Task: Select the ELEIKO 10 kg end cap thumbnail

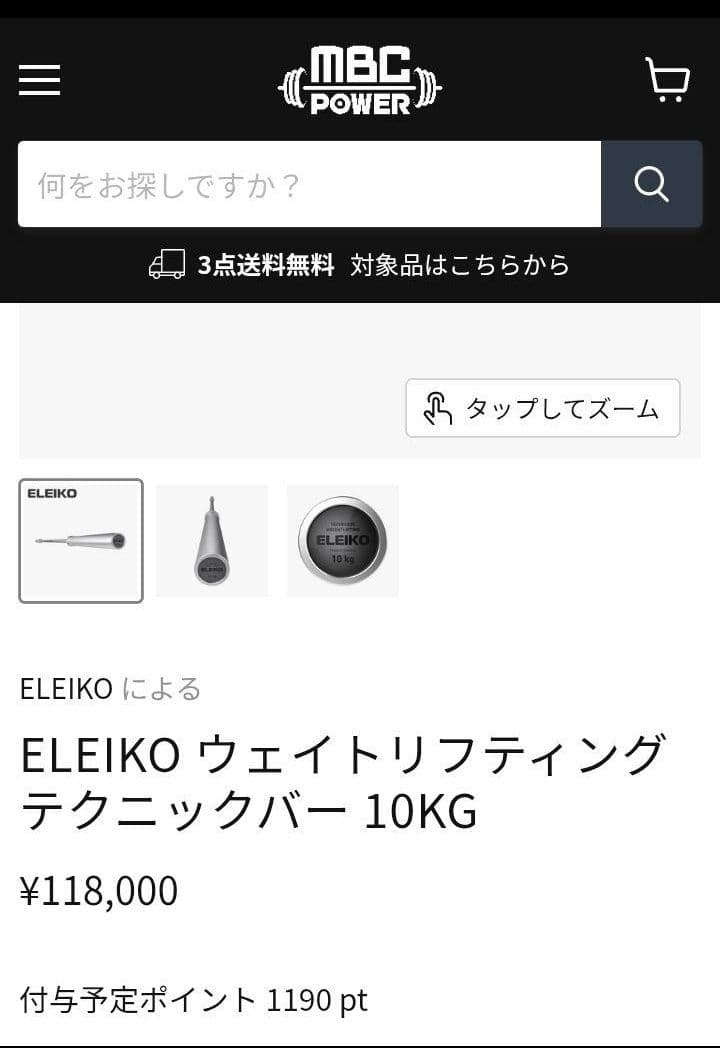Action: pos(342,540)
